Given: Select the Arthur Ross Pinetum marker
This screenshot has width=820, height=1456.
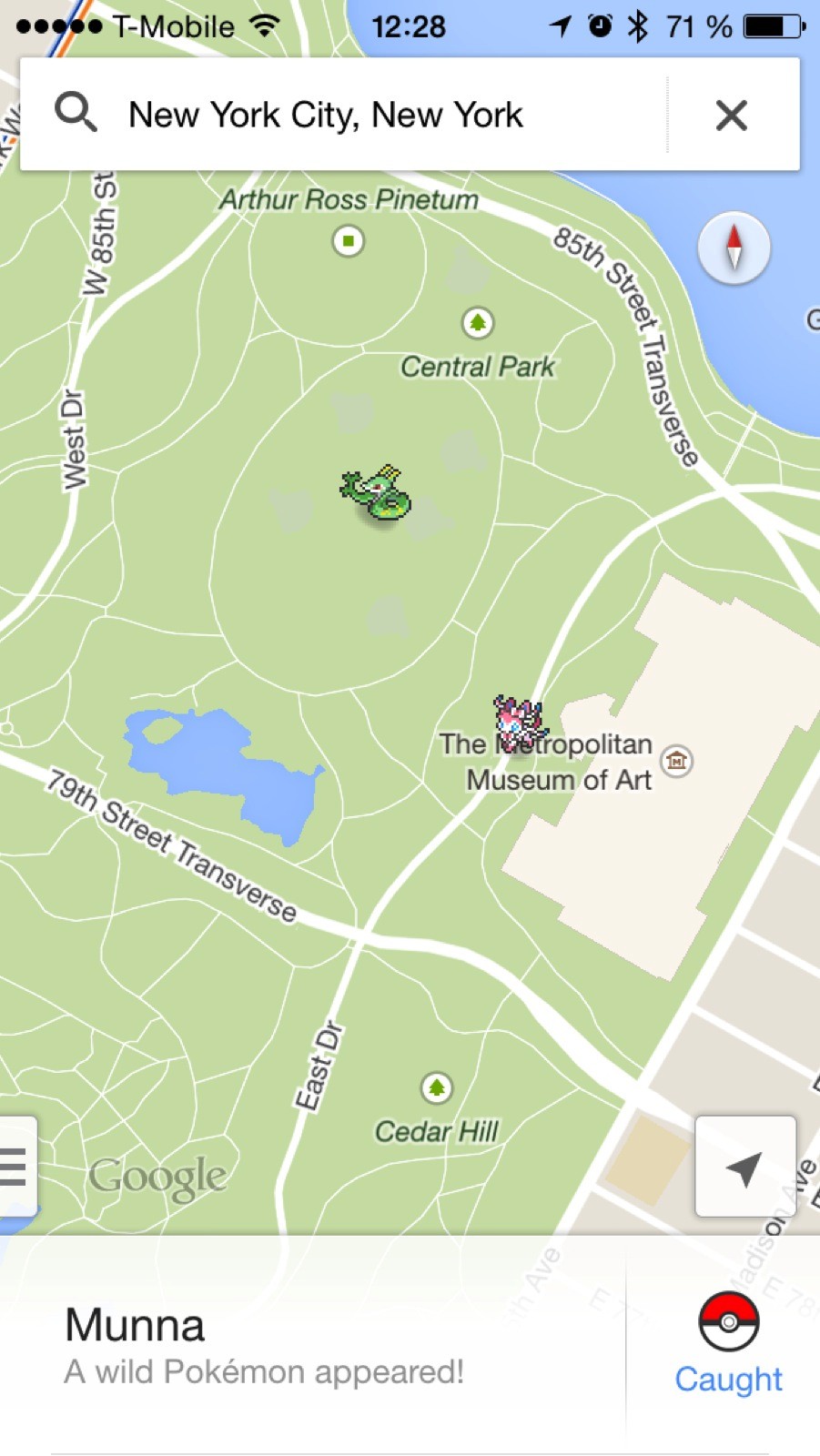Looking at the screenshot, I should (348, 241).
